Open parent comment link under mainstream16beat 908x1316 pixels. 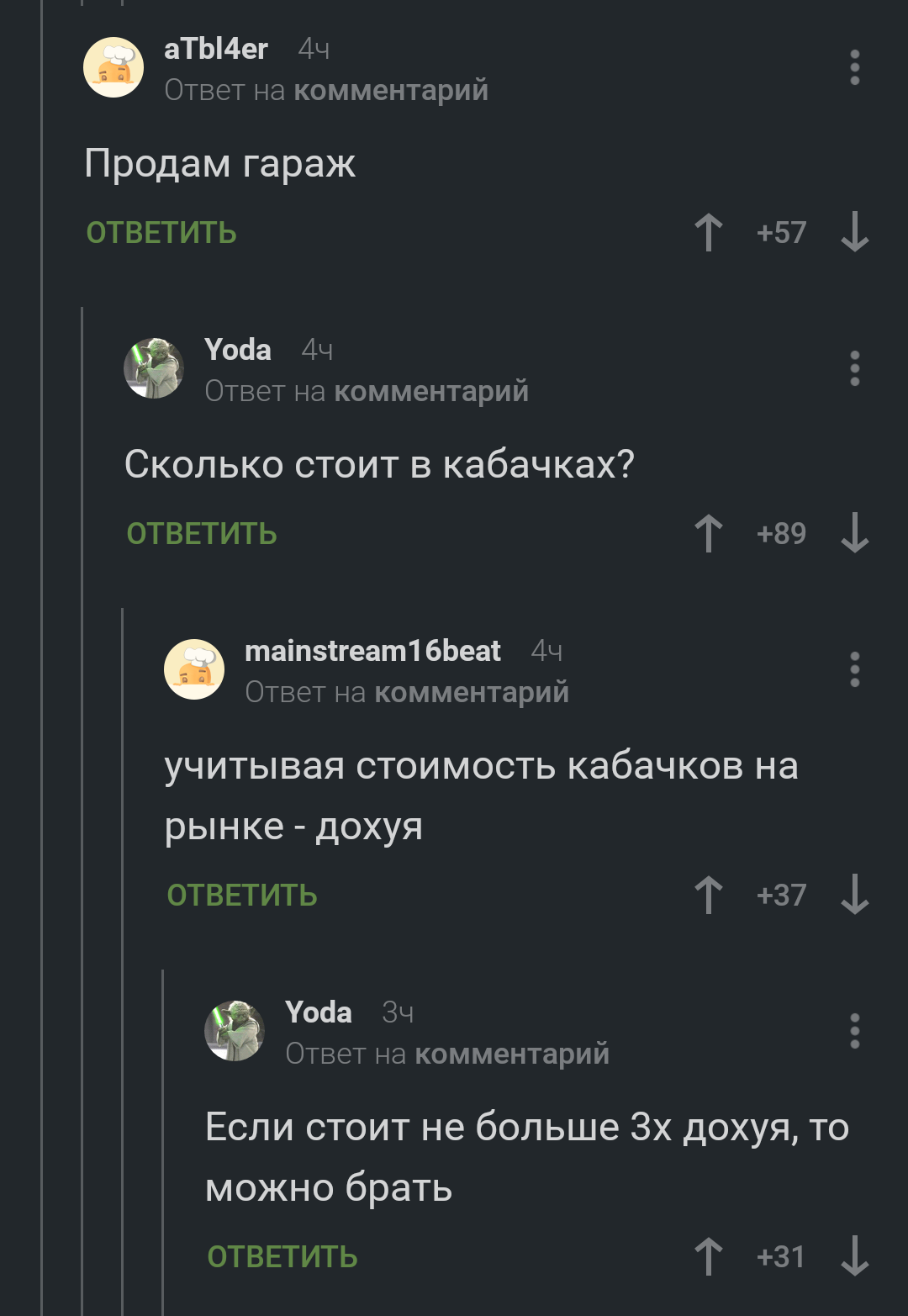coord(471,692)
